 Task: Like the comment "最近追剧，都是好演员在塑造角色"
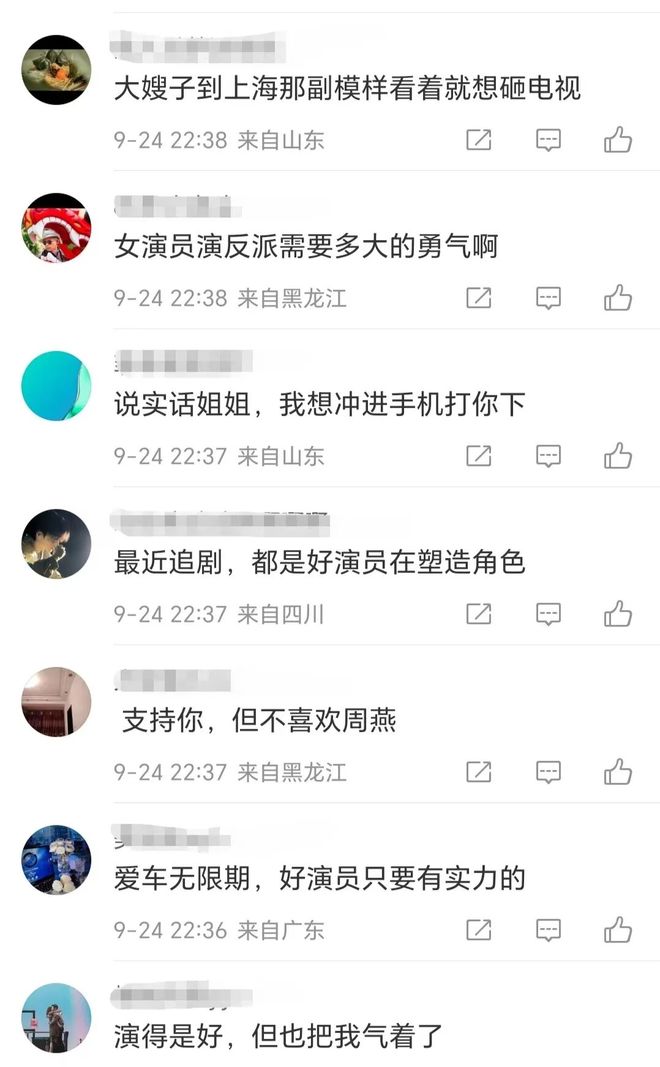click(x=618, y=614)
